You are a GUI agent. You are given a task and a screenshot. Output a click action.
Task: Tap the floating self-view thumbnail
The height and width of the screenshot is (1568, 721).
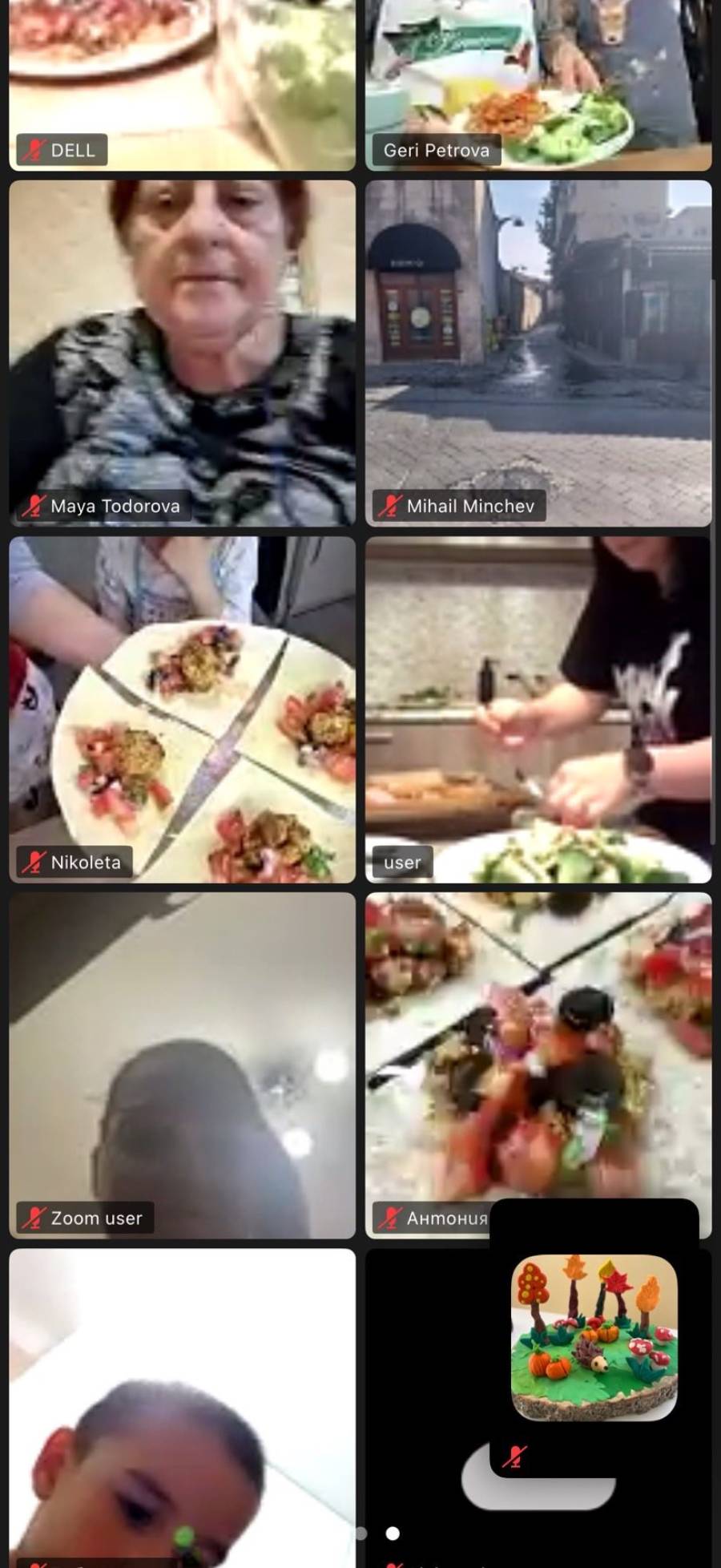pyautogui.click(x=594, y=1337)
